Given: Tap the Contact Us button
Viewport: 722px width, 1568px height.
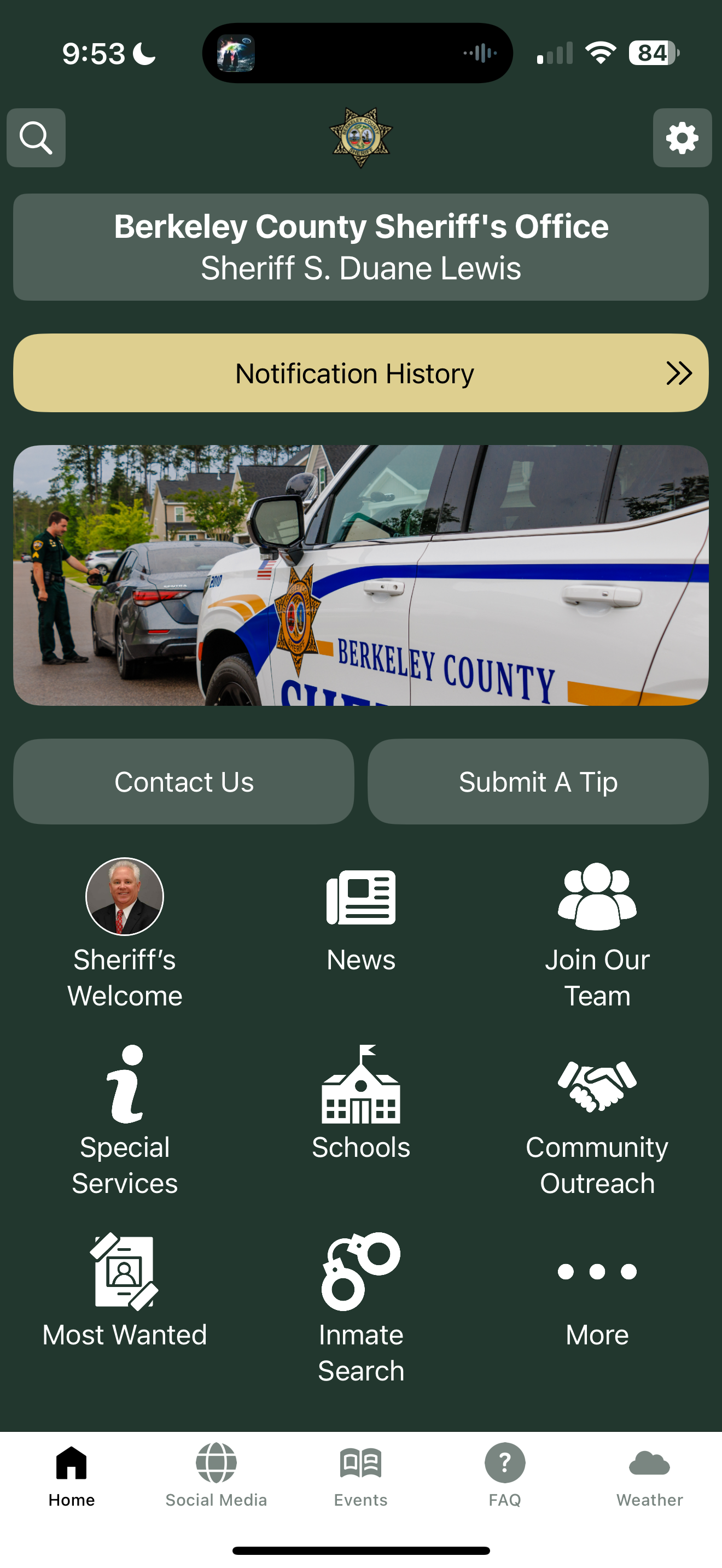Looking at the screenshot, I should [x=183, y=782].
